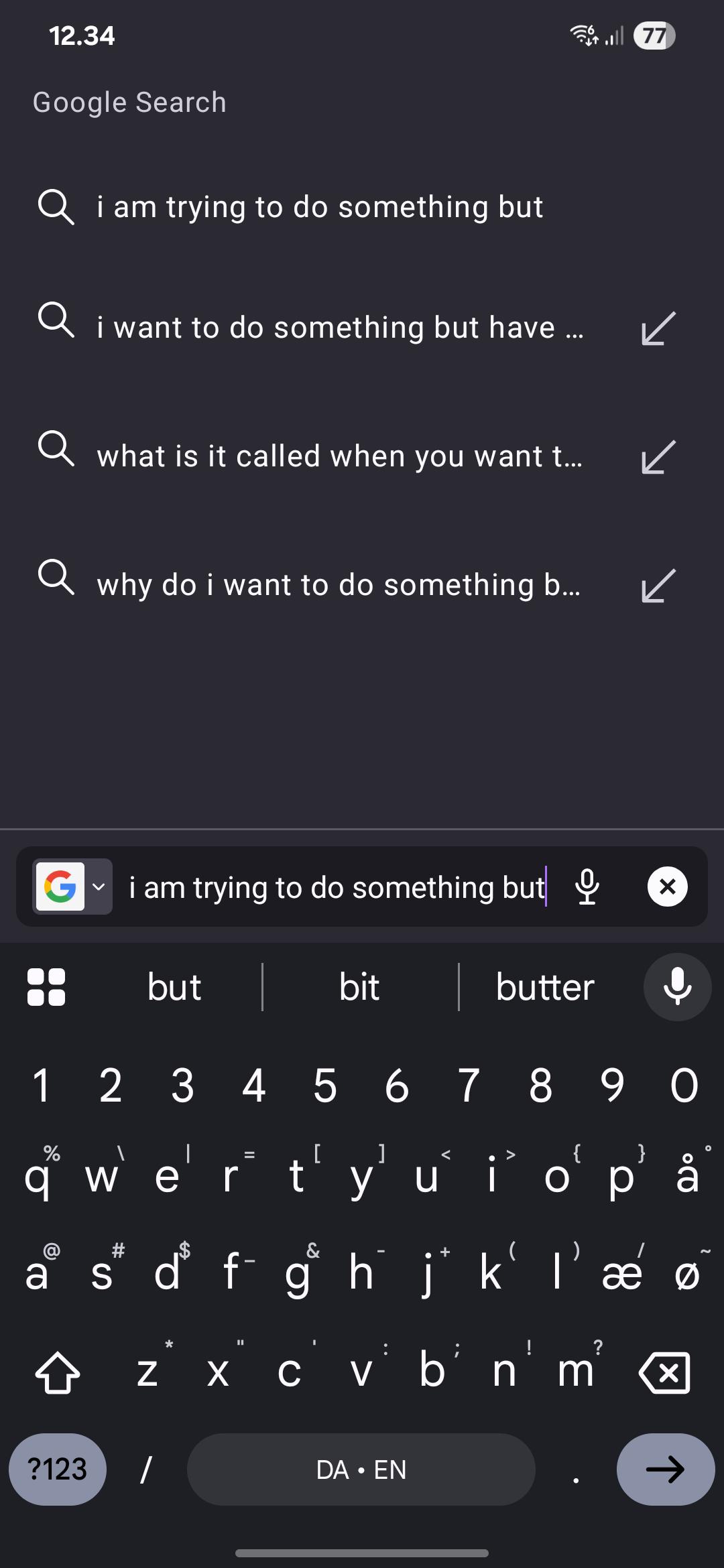Start keyboard voice typing microphone
The width and height of the screenshot is (724, 1568).
pos(677,987)
